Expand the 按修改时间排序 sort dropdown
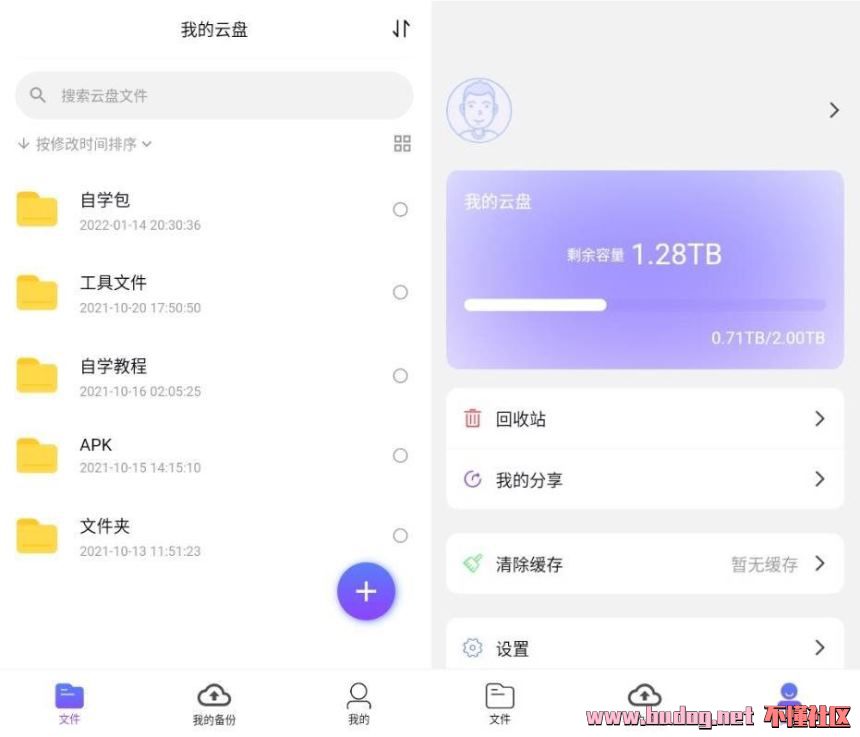Viewport: 860px width, 737px height. point(85,144)
